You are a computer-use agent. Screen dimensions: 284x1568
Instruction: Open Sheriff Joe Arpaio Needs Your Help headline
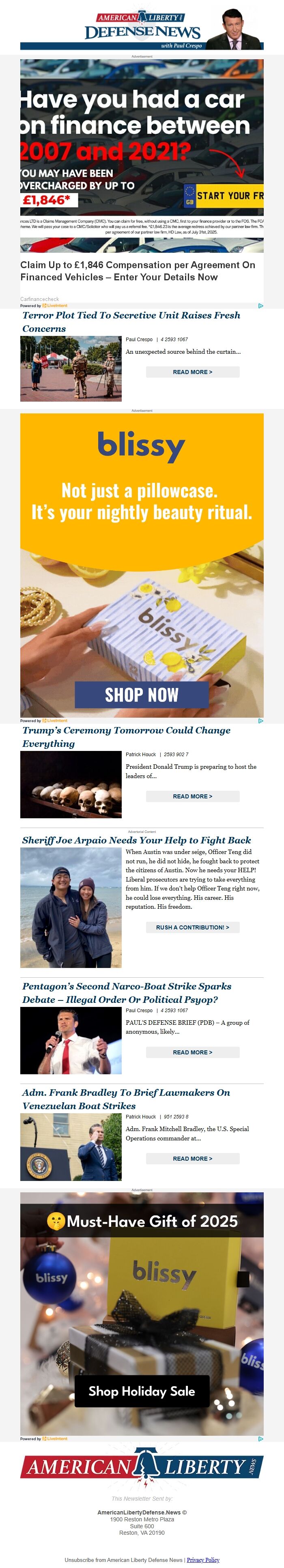tap(136, 840)
